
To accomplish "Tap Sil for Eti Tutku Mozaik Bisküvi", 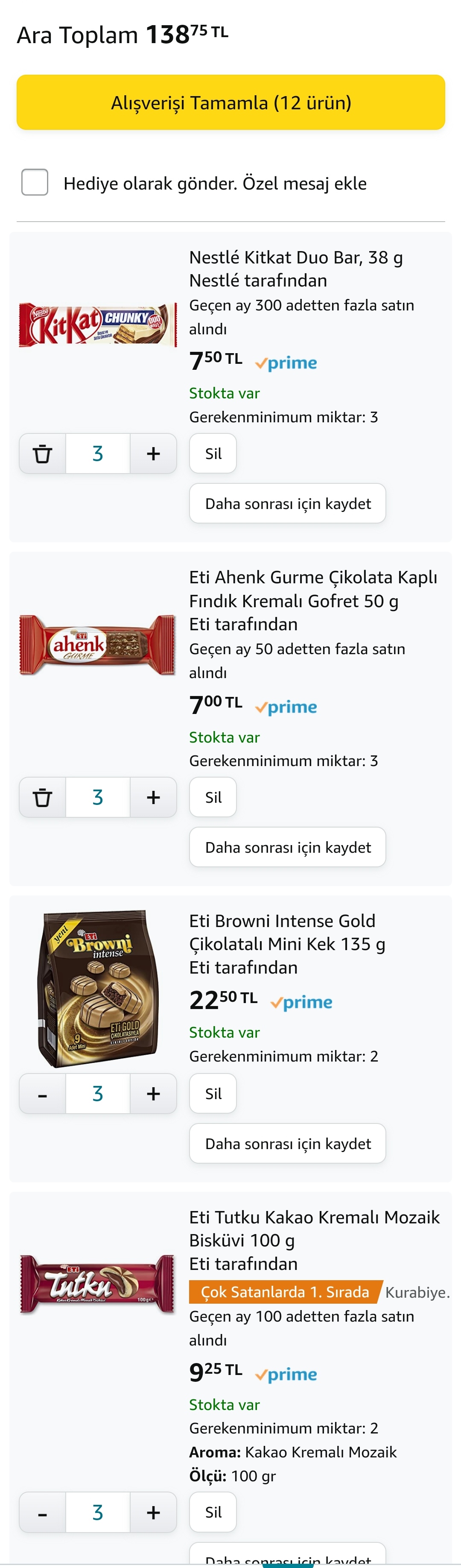I will (x=213, y=1512).
